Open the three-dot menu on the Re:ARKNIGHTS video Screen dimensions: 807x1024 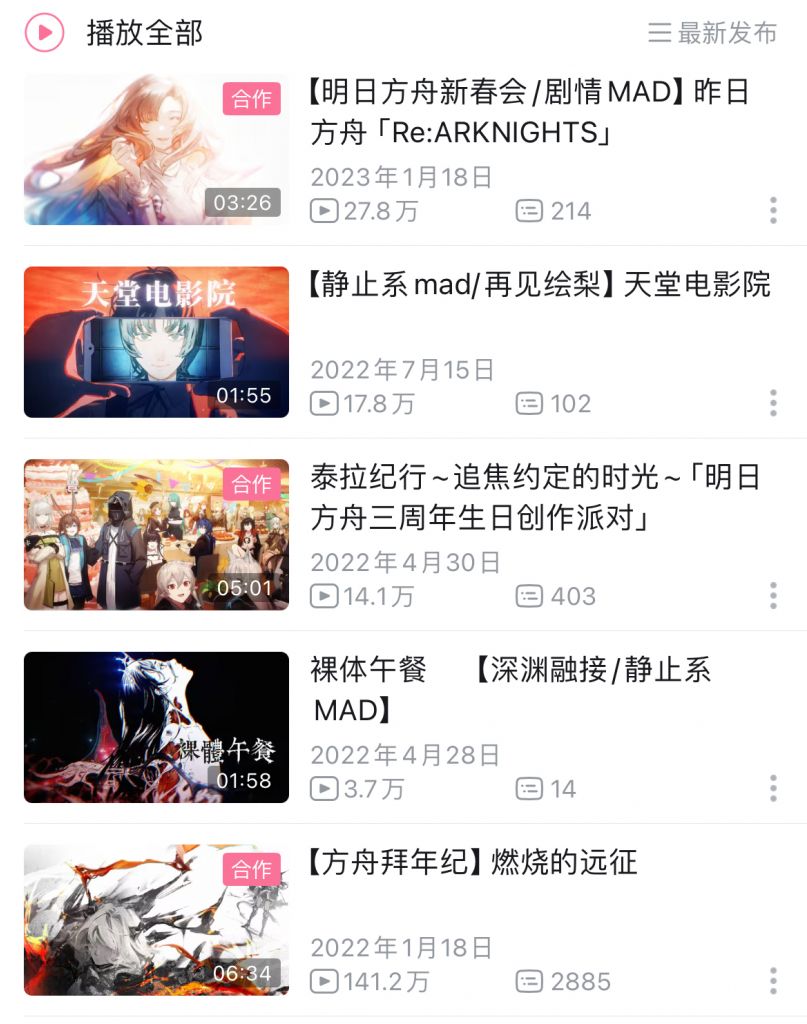pyautogui.click(x=772, y=211)
